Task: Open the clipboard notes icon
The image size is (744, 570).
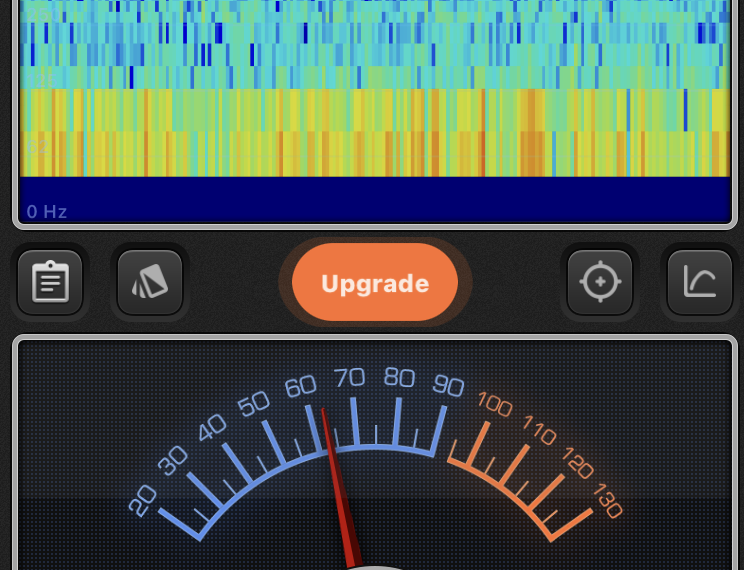Action: click(x=50, y=282)
